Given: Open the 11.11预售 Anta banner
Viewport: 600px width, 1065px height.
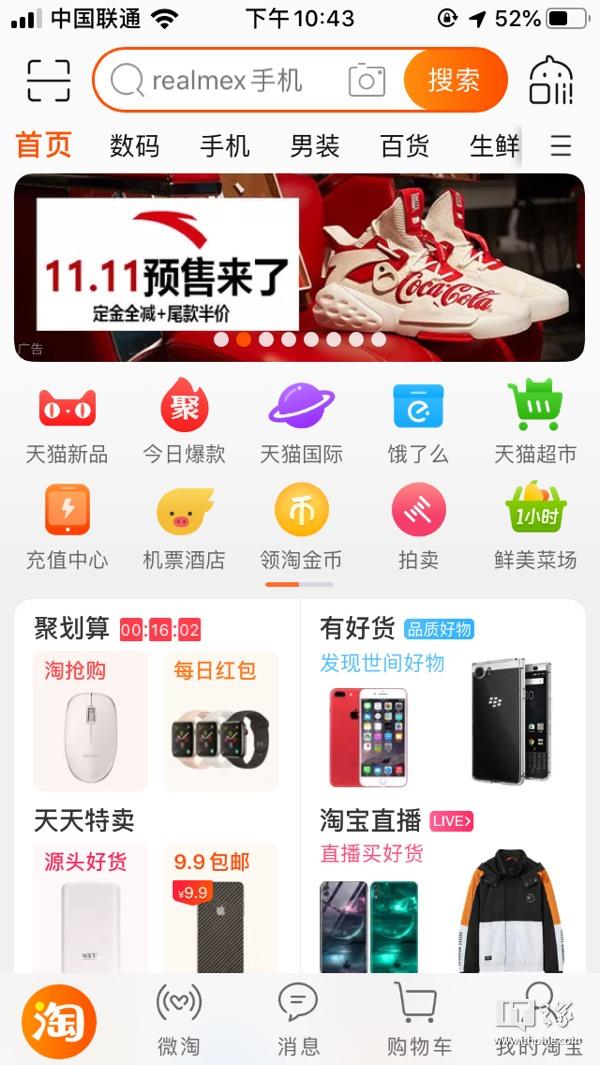Looking at the screenshot, I should (299, 268).
